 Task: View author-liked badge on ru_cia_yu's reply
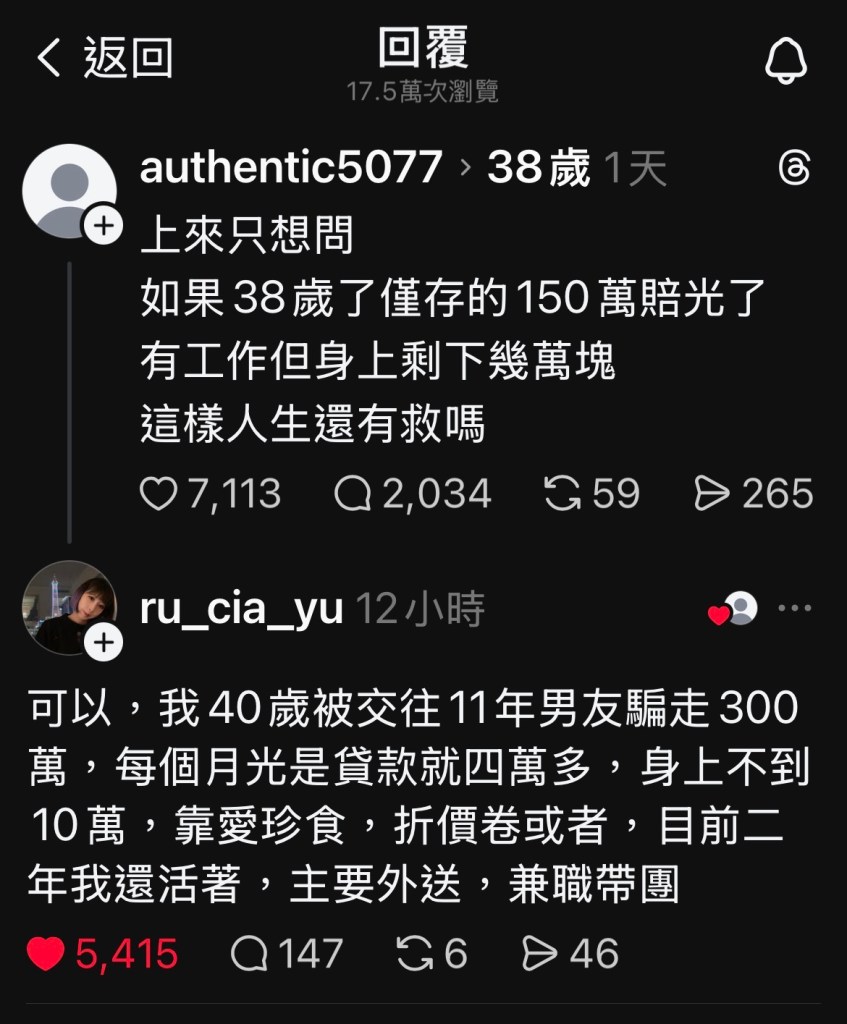pyautogui.click(x=732, y=609)
